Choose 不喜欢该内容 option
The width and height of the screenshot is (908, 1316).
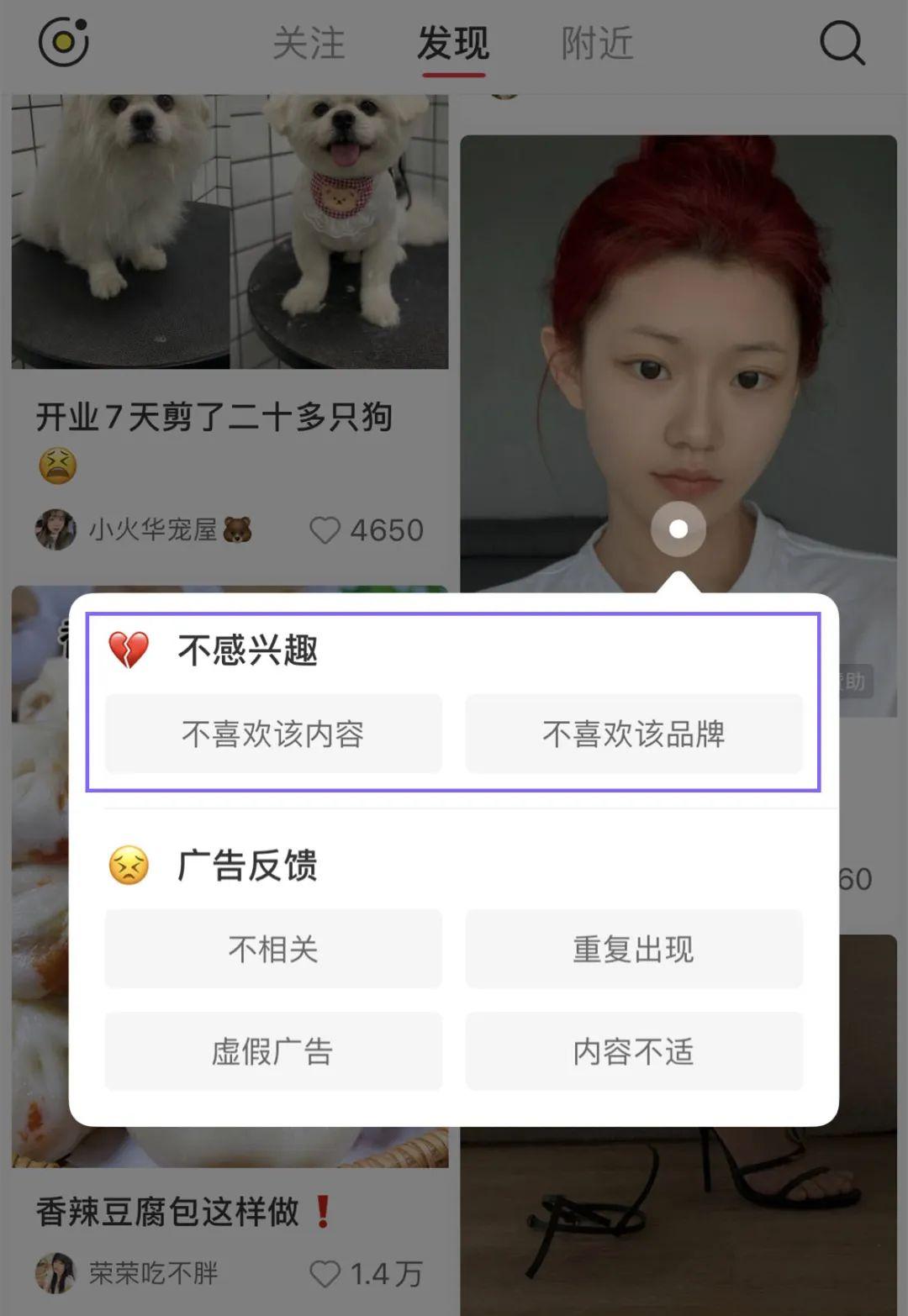273,734
